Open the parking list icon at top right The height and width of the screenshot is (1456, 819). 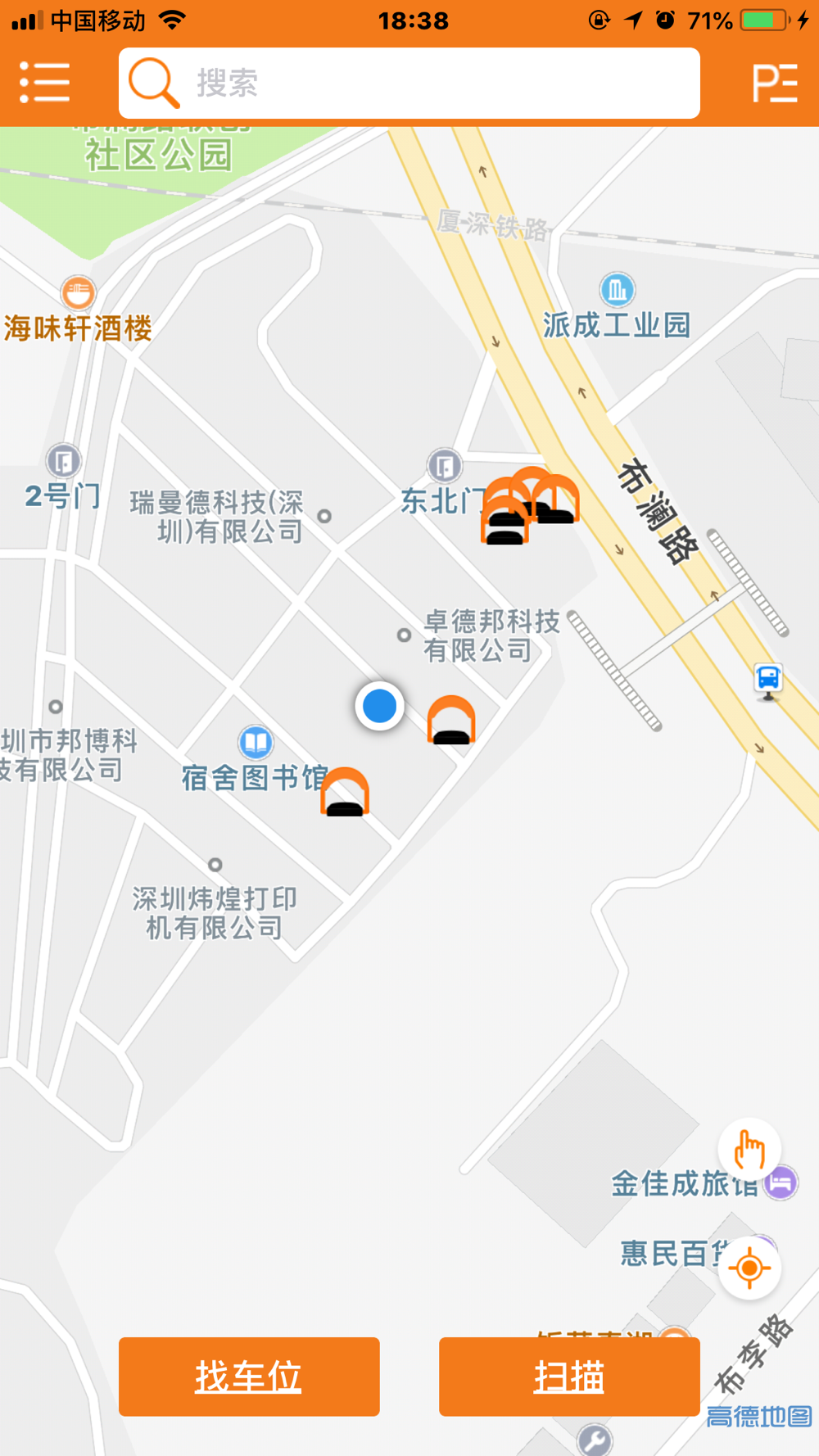tap(775, 83)
